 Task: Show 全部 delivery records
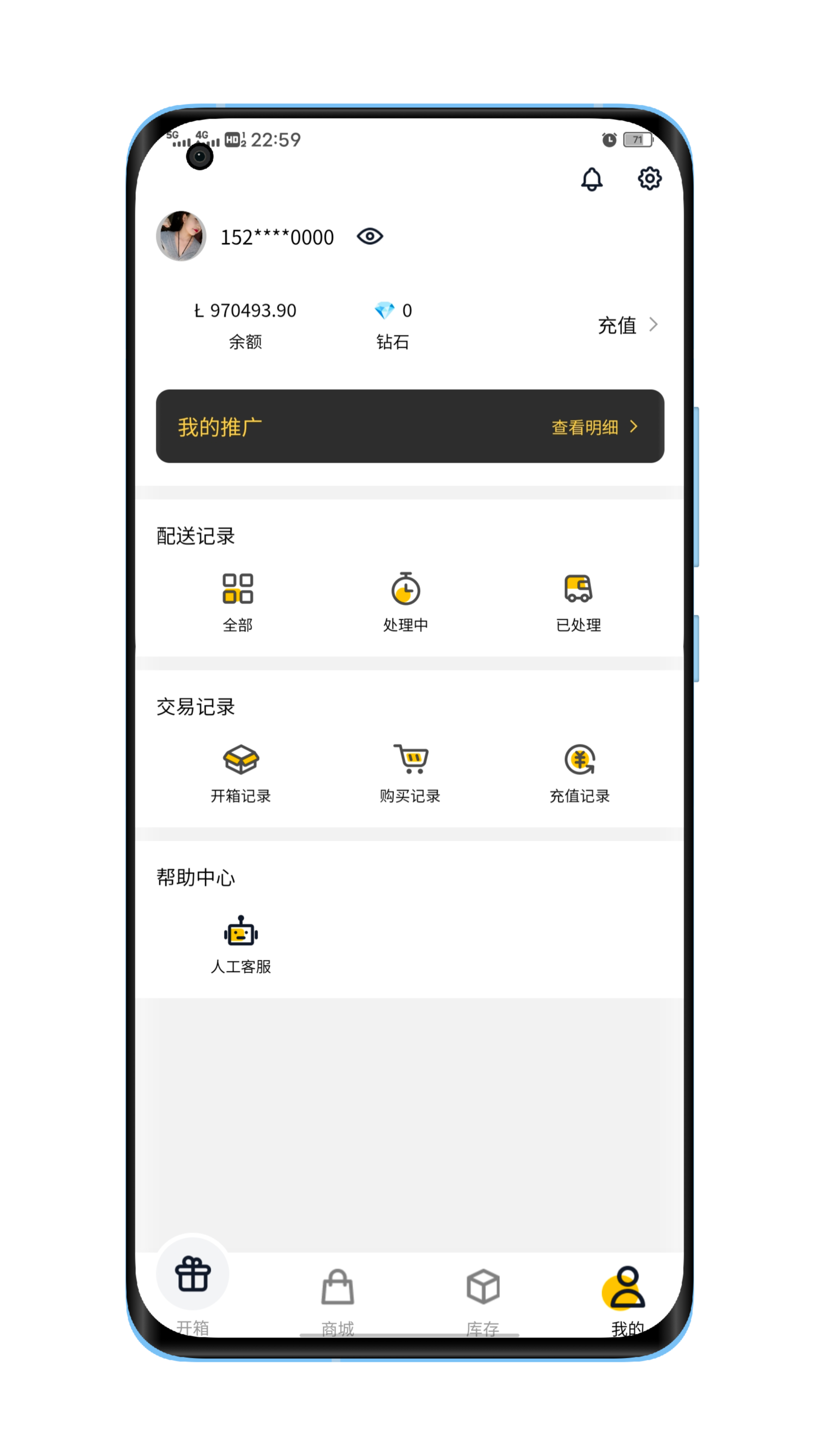237,602
